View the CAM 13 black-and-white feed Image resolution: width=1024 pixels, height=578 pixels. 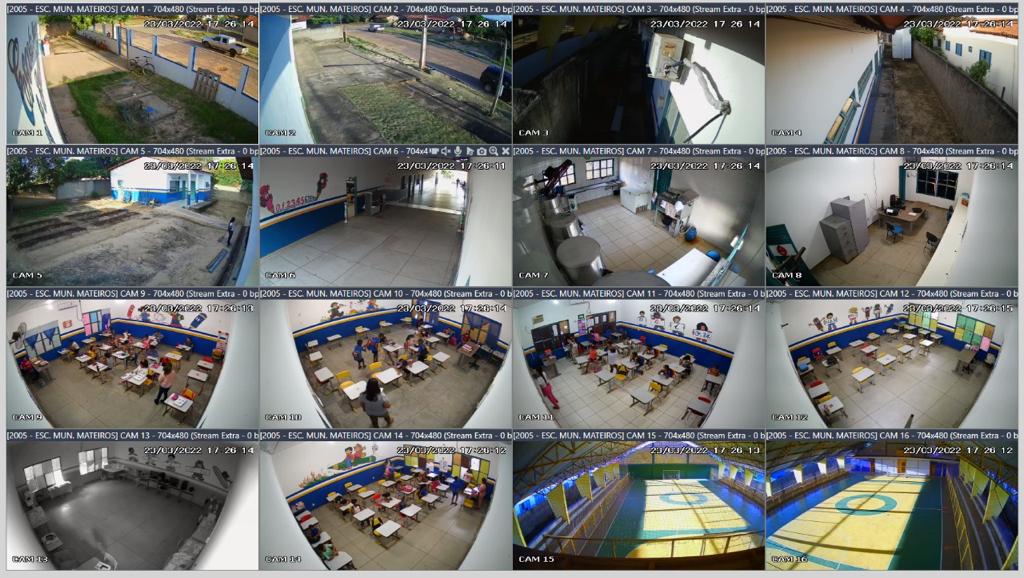coord(132,506)
